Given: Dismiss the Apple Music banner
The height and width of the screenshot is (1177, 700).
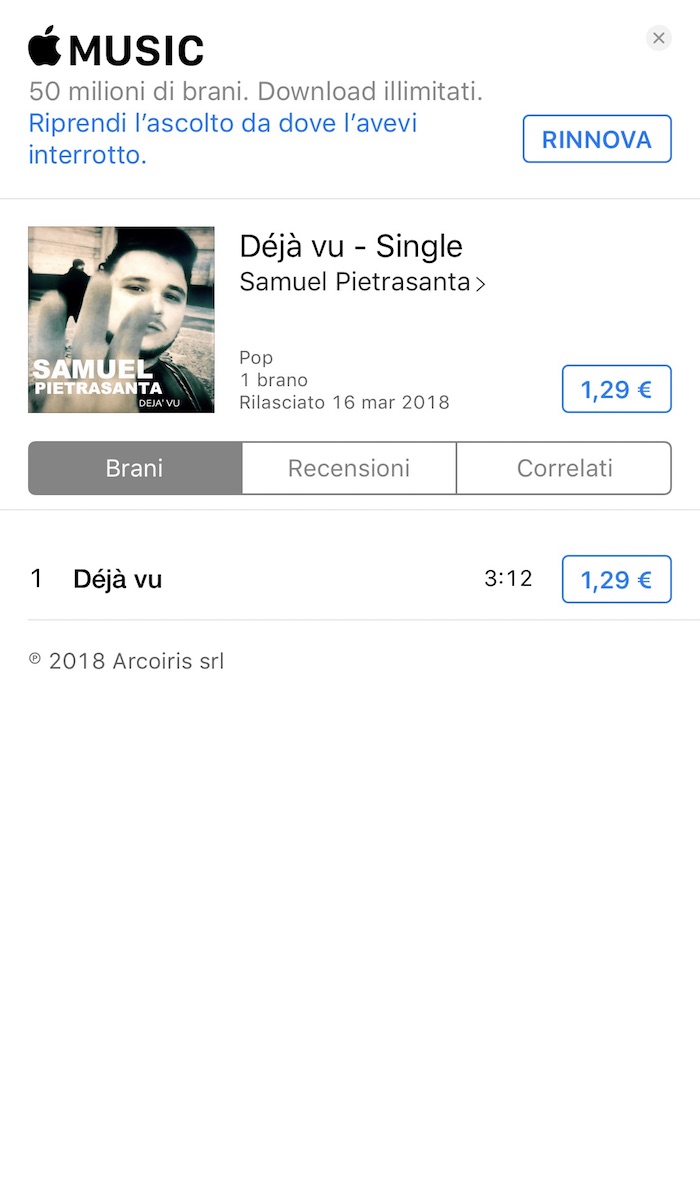Looking at the screenshot, I should [658, 39].
